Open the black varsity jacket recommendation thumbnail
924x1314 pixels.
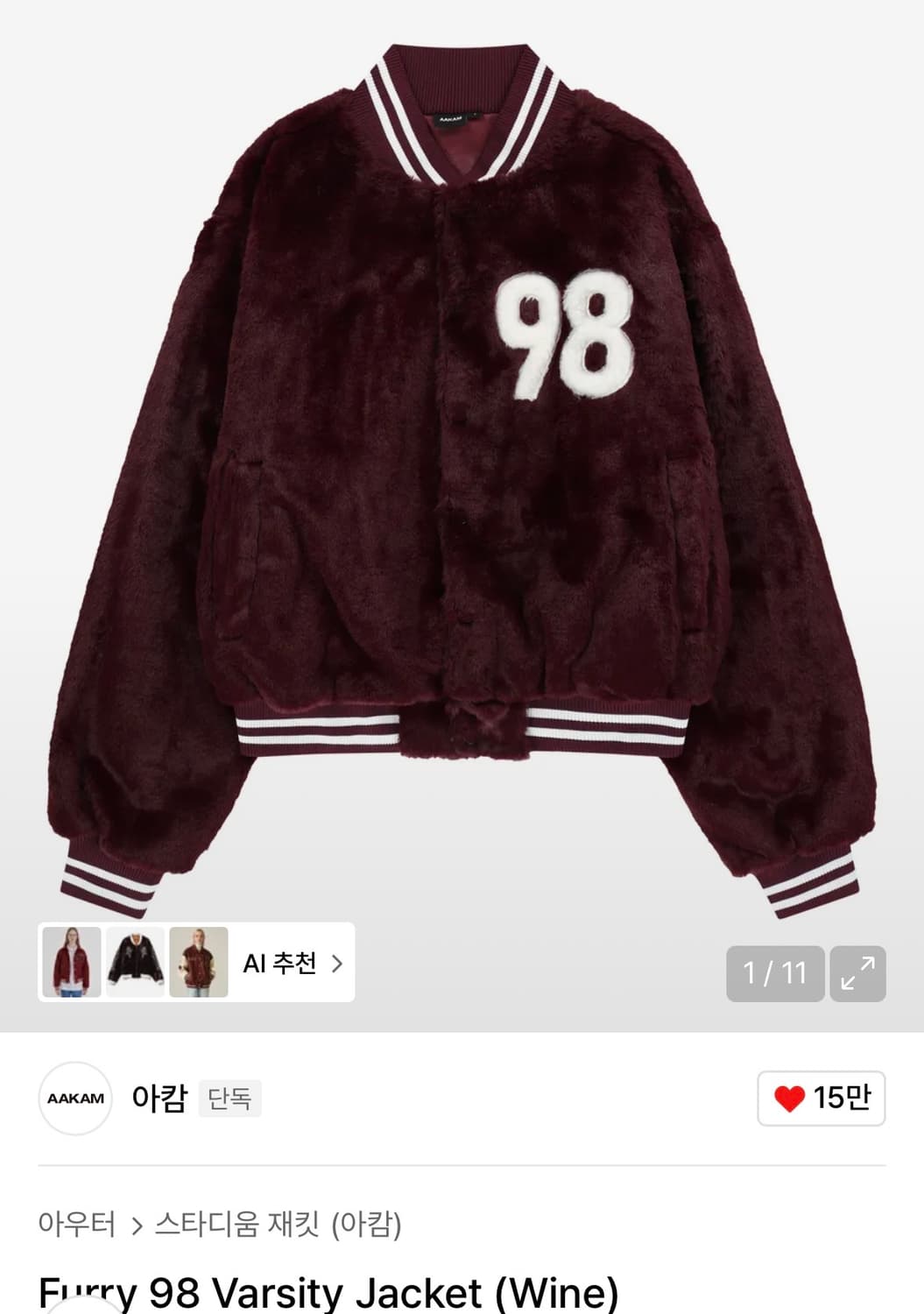(136, 964)
